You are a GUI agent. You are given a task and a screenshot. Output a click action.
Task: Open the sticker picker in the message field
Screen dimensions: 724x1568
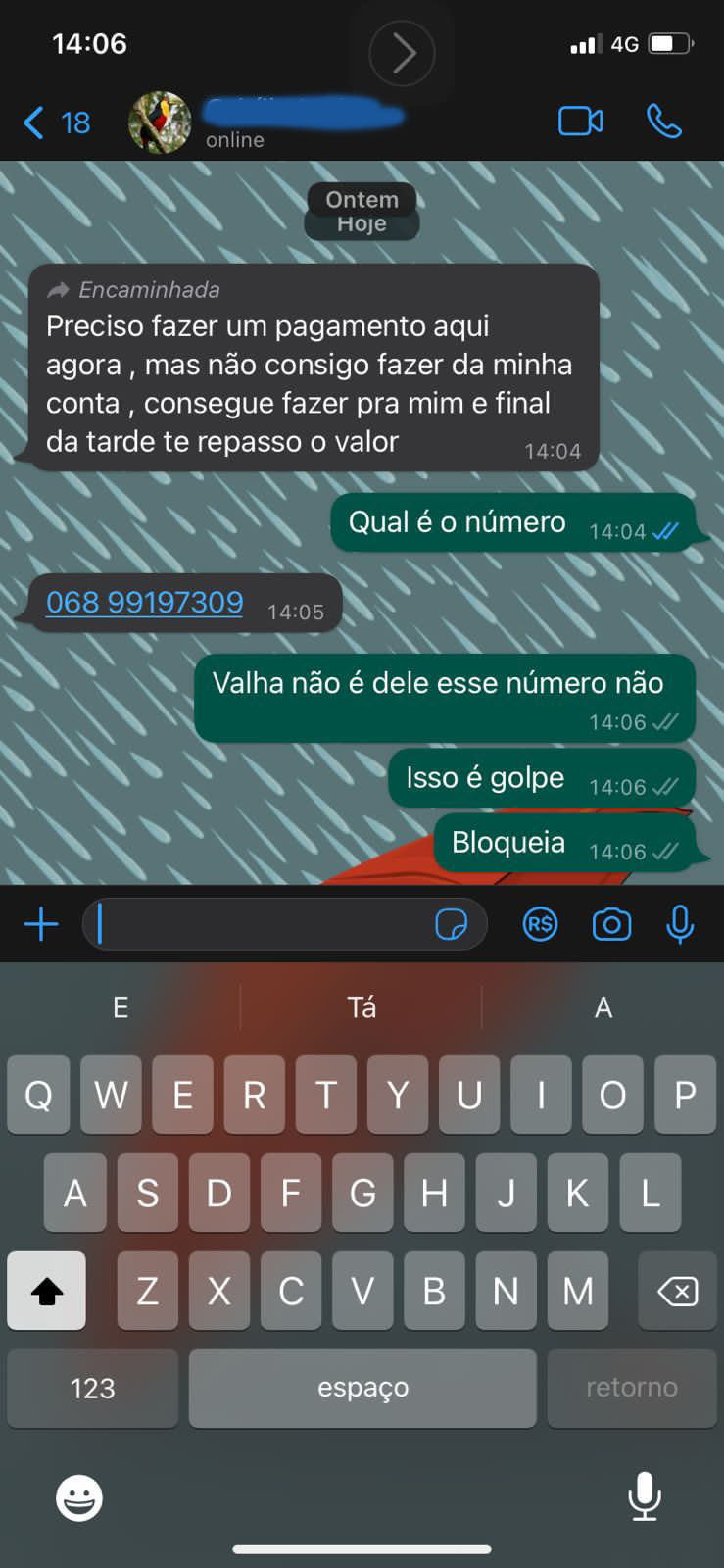coord(452,923)
